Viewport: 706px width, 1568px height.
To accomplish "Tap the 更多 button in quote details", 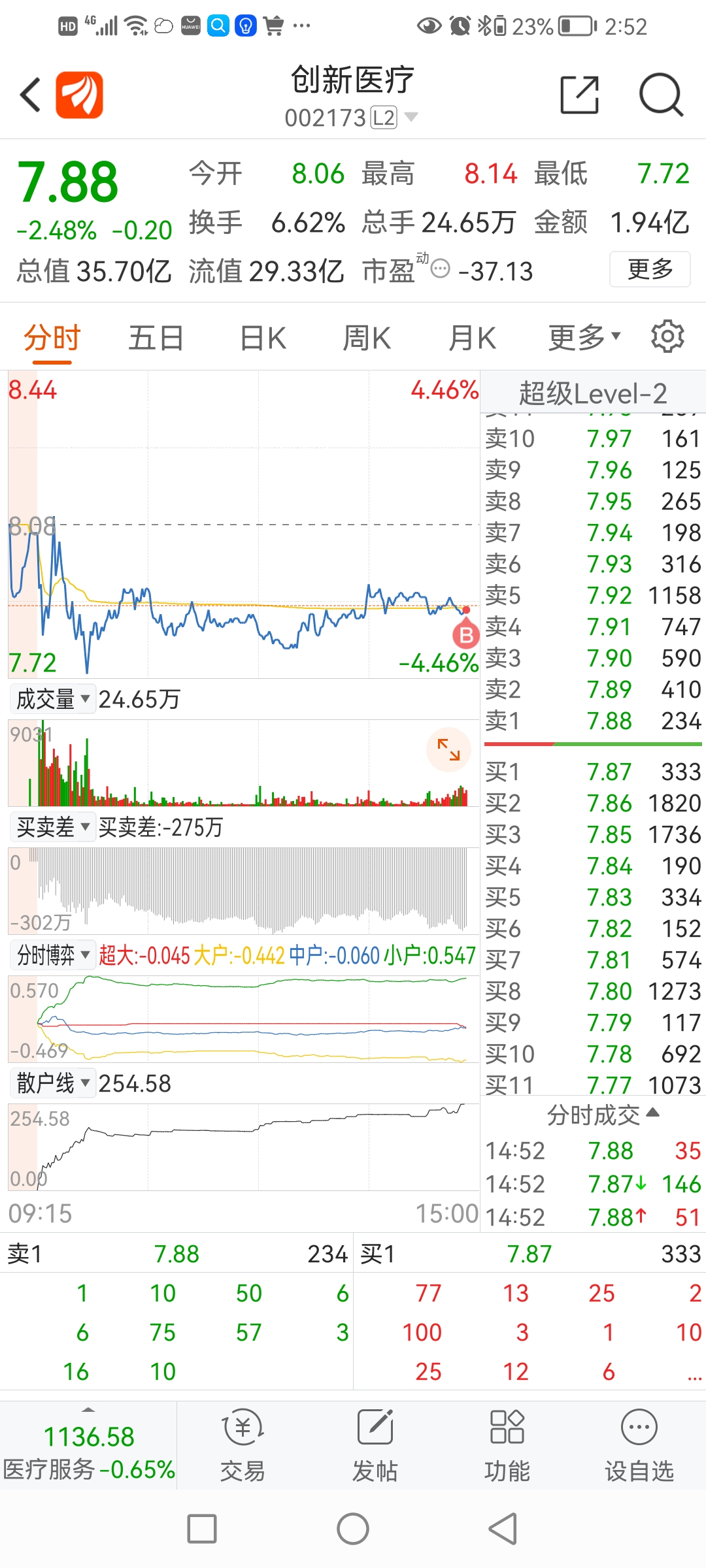I will (650, 269).
